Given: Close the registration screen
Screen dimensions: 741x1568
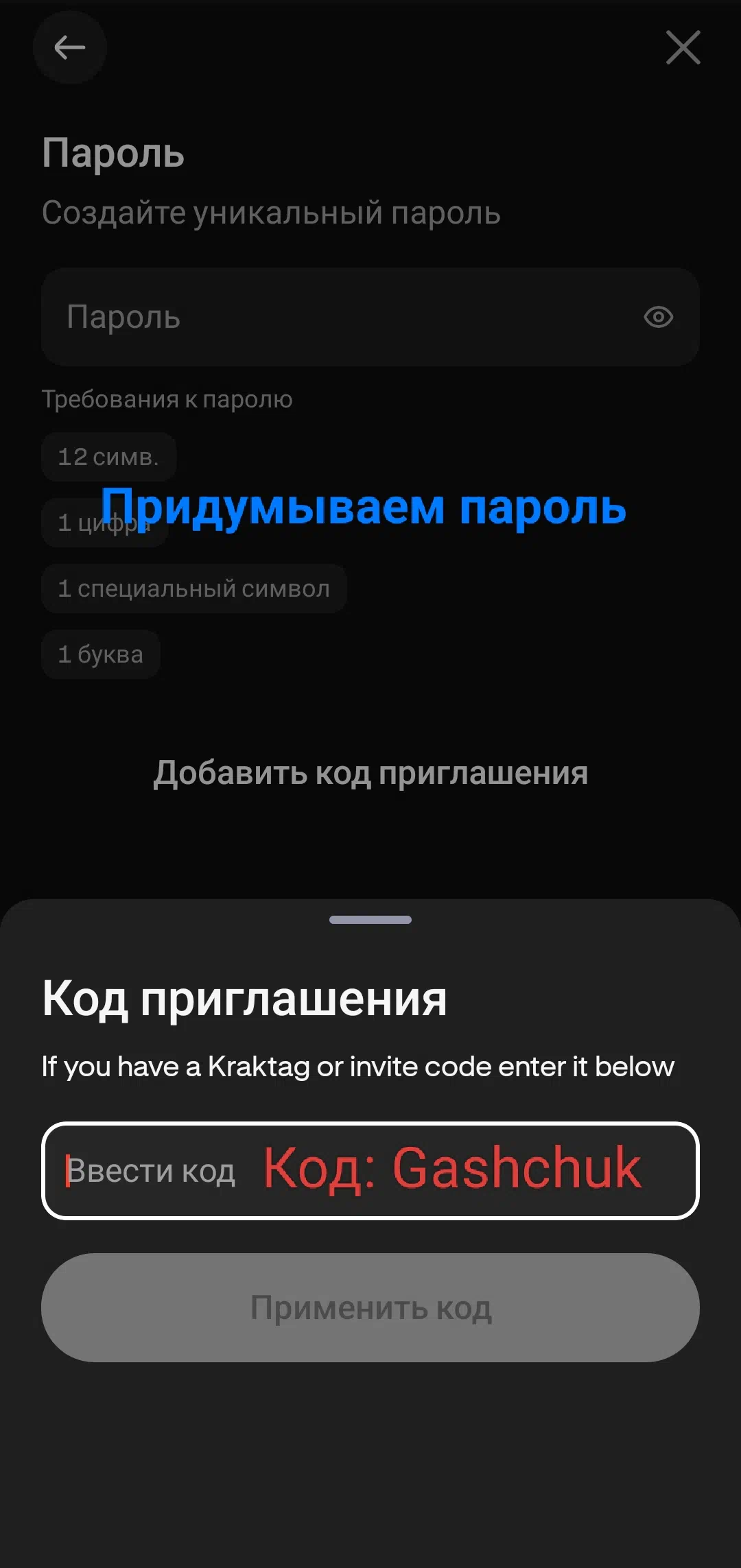Looking at the screenshot, I should tap(683, 47).
